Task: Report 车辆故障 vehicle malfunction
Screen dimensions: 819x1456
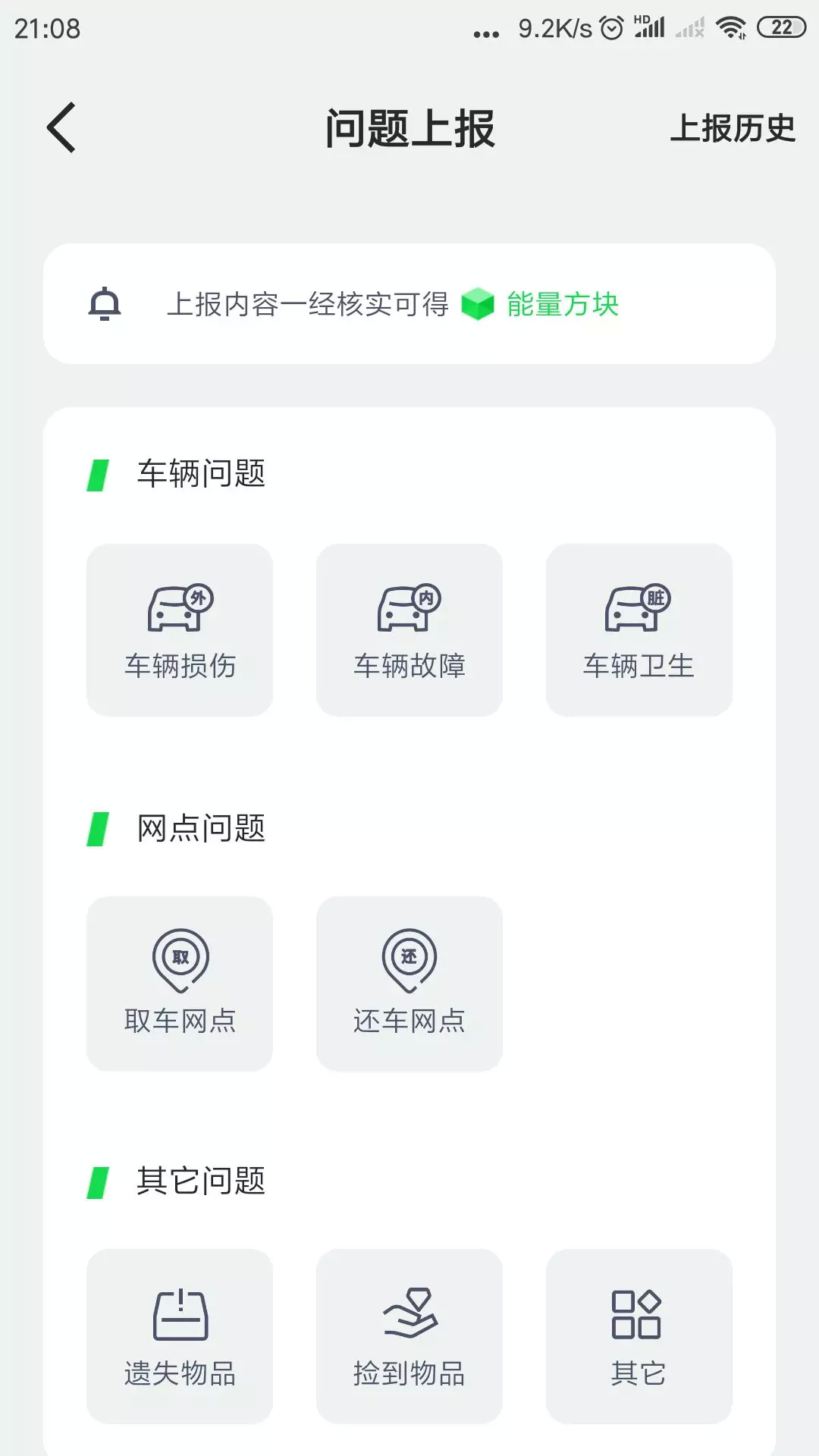Action: click(x=409, y=630)
